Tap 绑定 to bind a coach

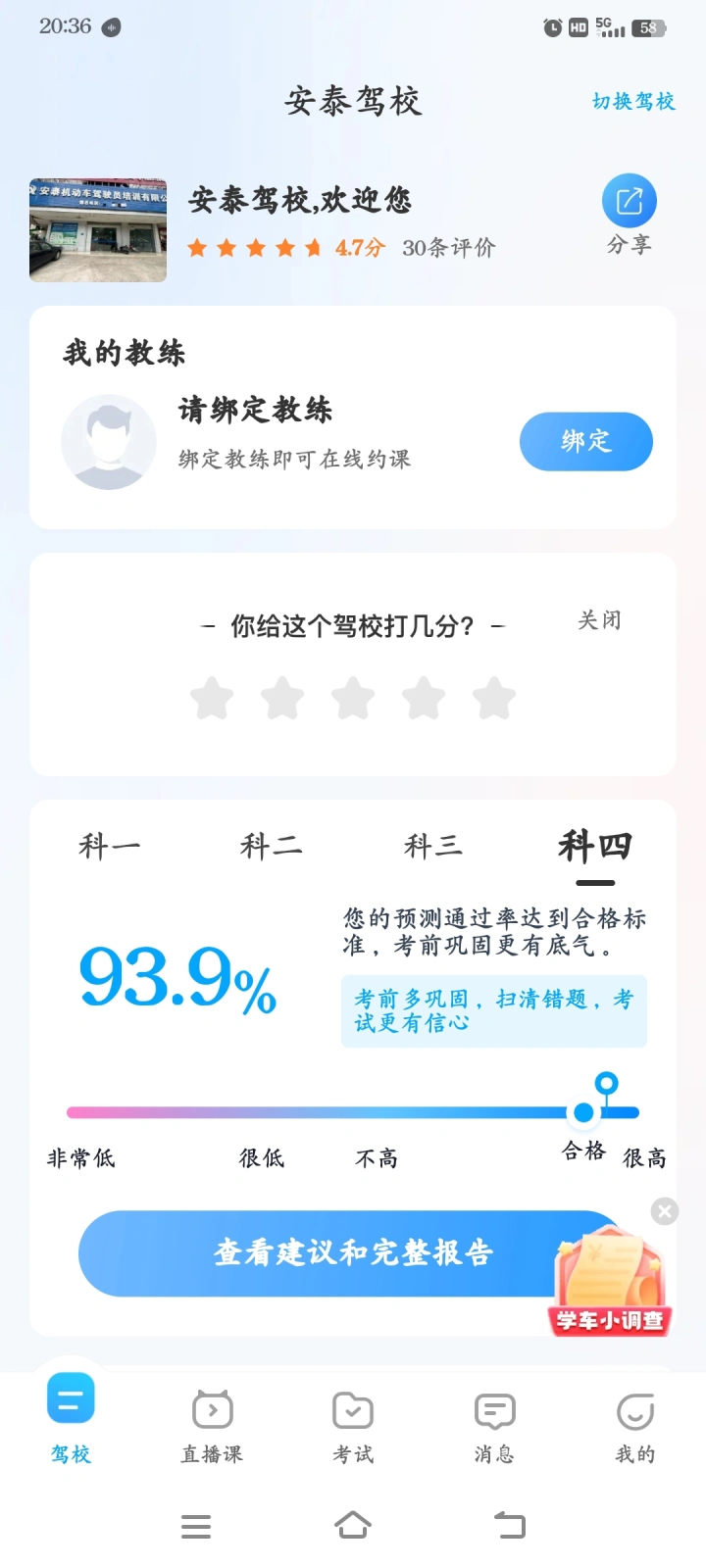(x=585, y=442)
